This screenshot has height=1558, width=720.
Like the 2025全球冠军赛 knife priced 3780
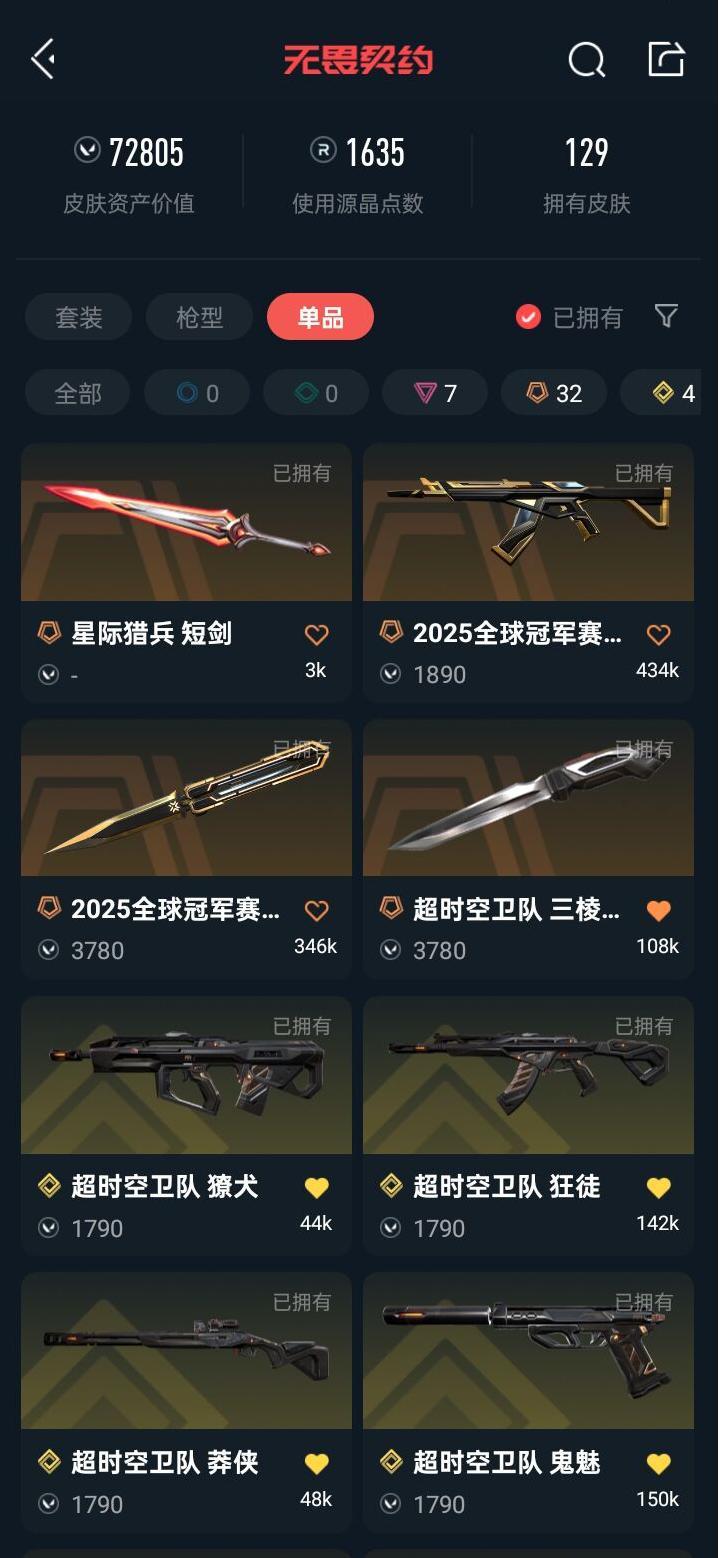click(x=316, y=910)
